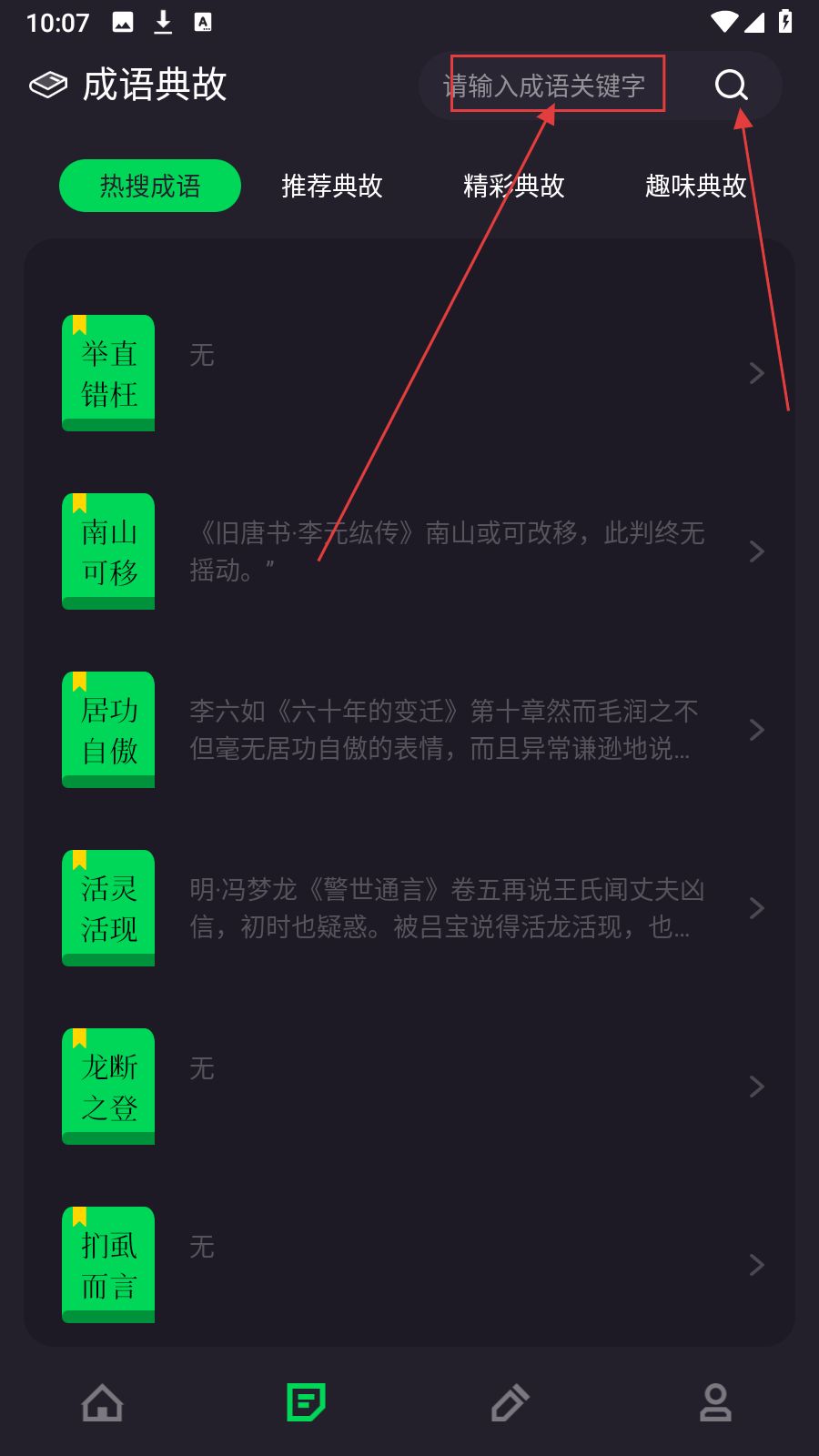Image resolution: width=819 pixels, height=1456 pixels.
Task: Switch to the 推荐典故 tab
Action: pos(332,186)
